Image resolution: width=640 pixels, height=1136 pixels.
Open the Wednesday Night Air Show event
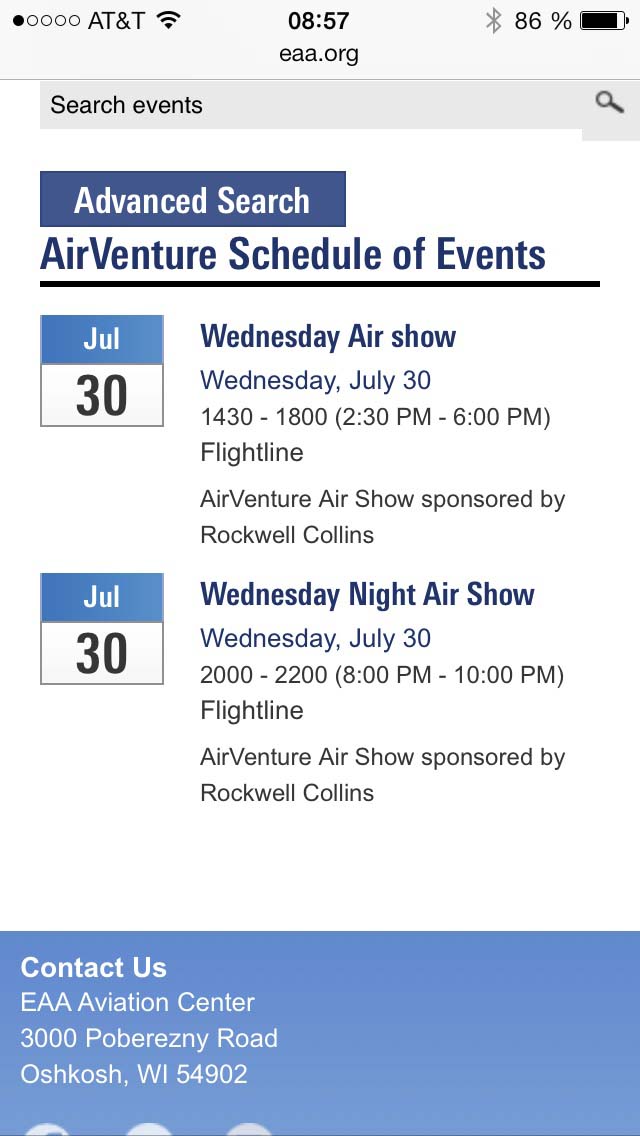coord(367,595)
